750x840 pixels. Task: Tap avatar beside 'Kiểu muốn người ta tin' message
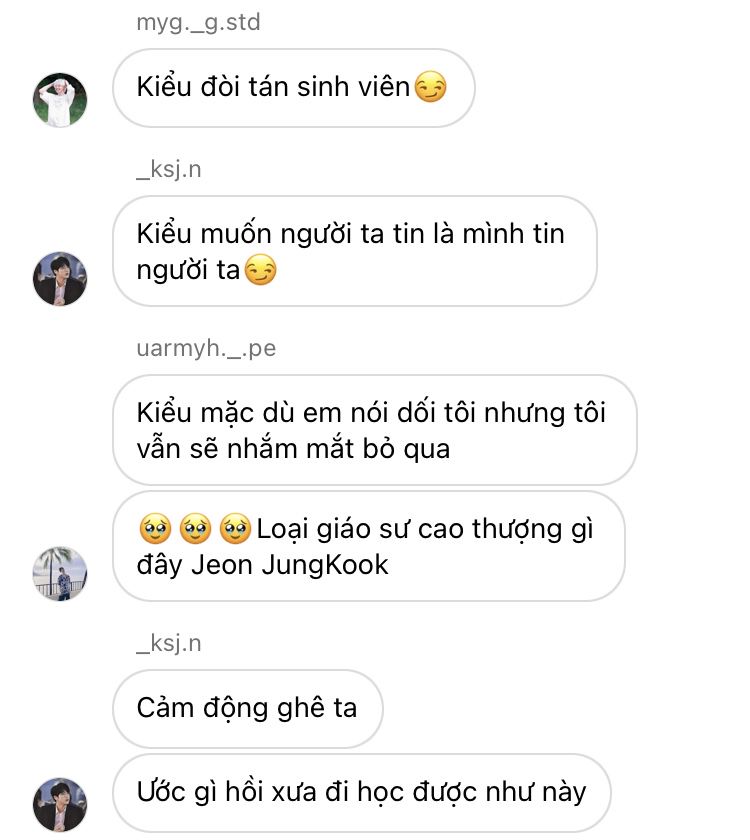(x=60, y=279)
